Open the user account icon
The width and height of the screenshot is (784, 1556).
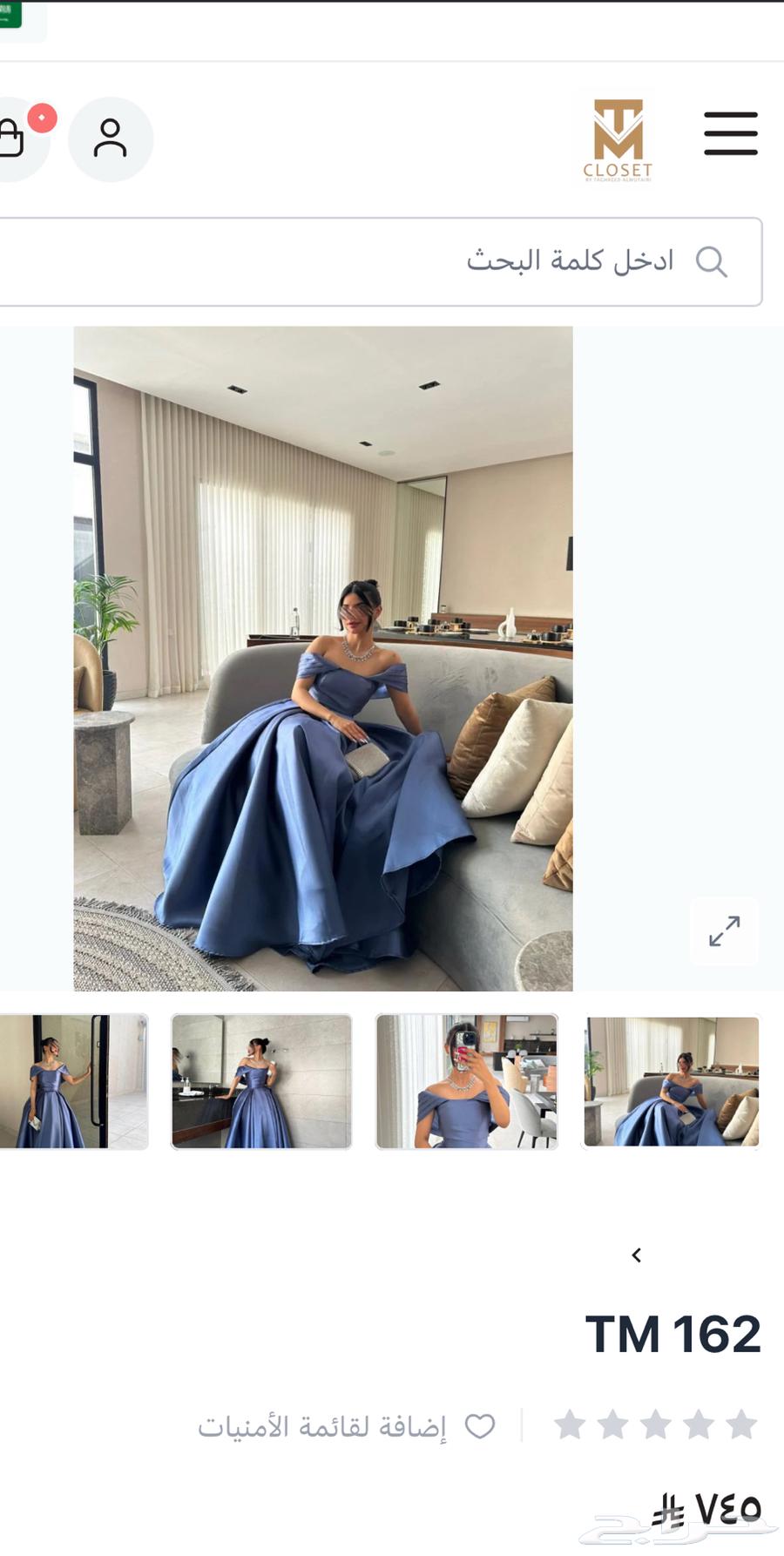point(111,139)
